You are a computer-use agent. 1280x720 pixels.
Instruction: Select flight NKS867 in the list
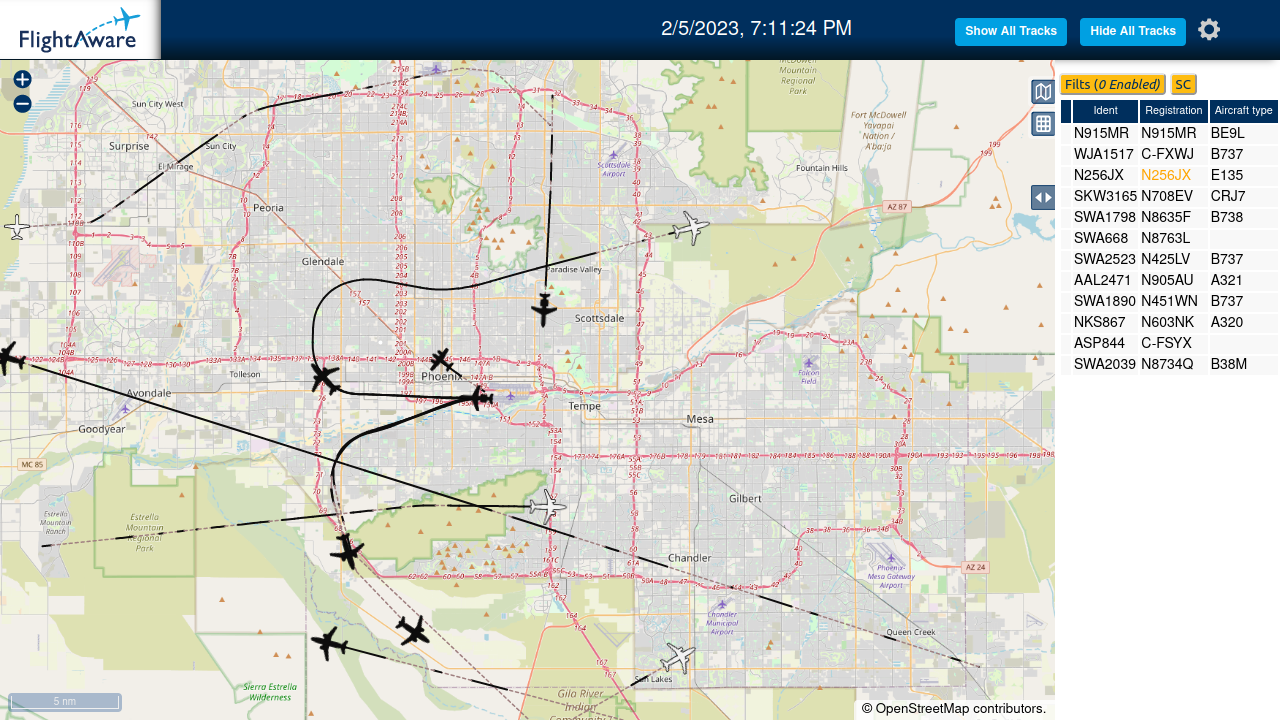(x=1170, y=322)
